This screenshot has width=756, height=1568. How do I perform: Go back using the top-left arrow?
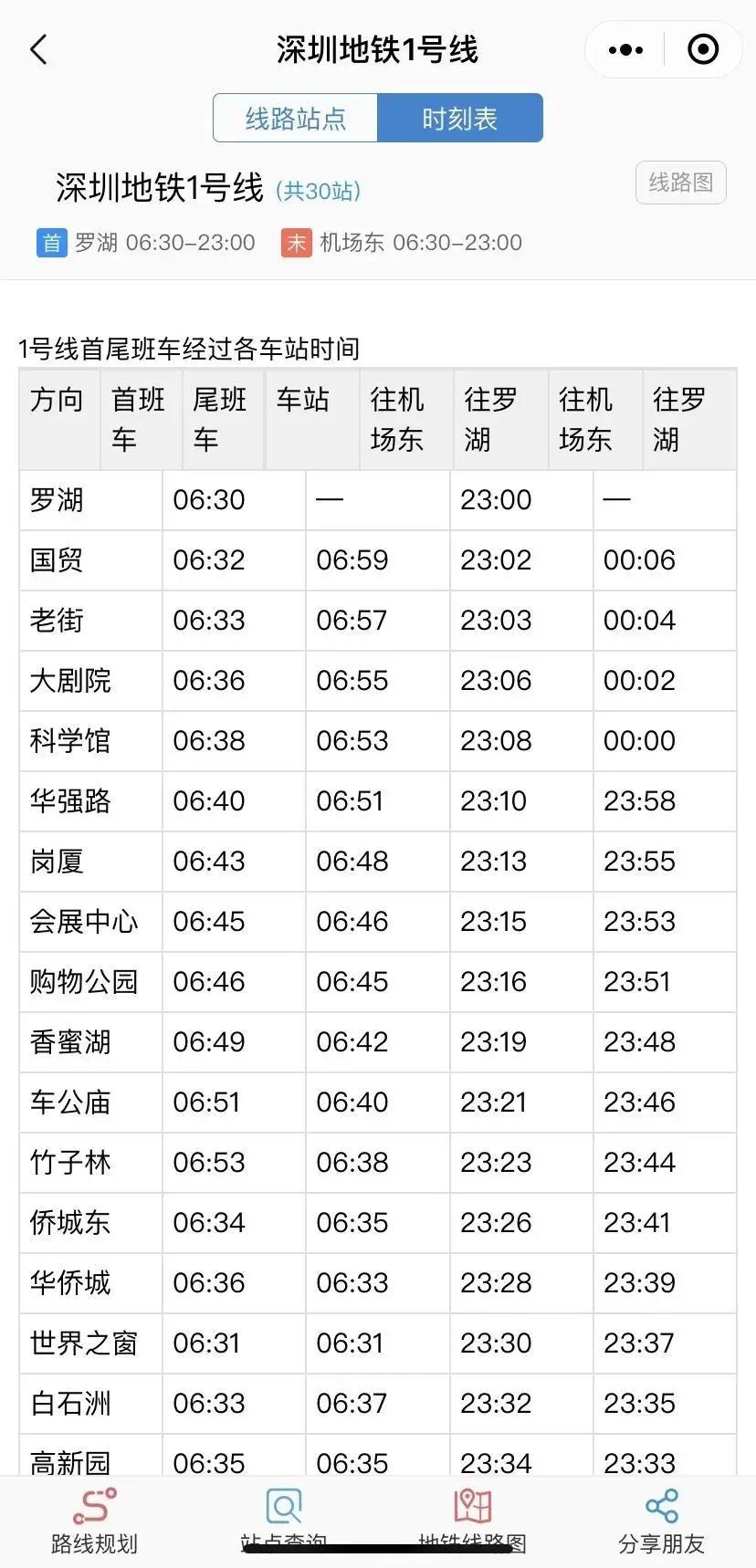pos(38,49)
